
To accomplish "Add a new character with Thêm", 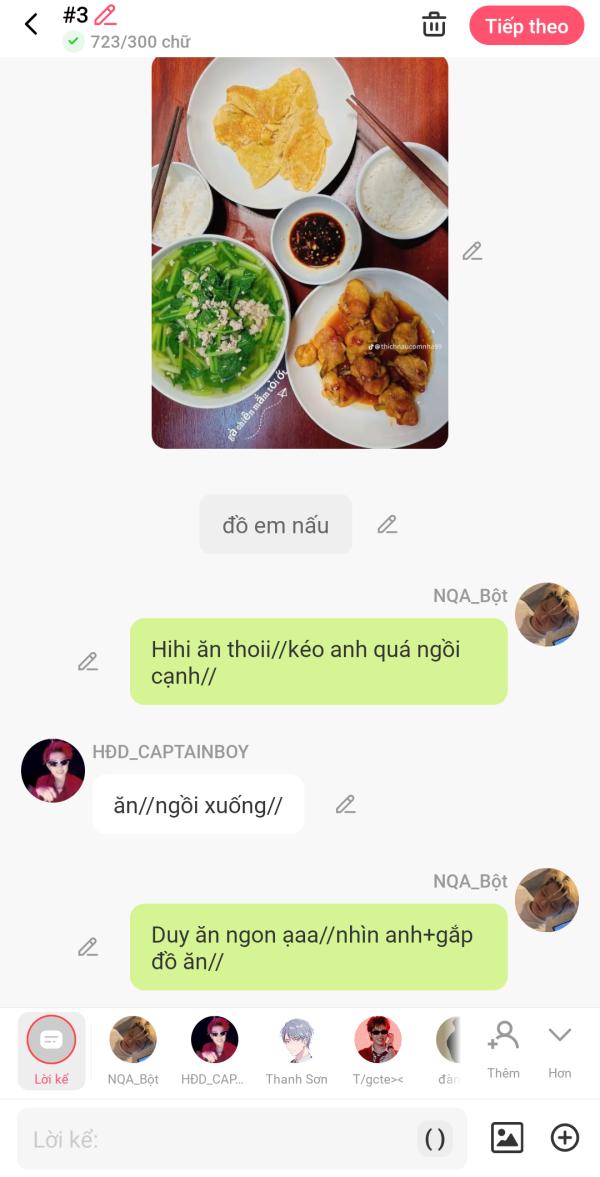I will pyautogui.click(x=503, y=1048).
